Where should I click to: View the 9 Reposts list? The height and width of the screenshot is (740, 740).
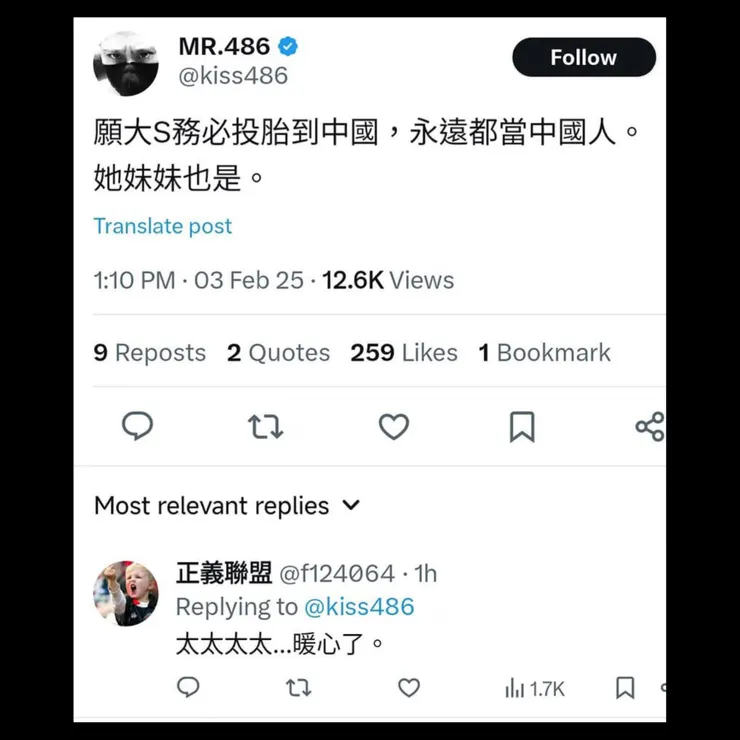point(149,353)
